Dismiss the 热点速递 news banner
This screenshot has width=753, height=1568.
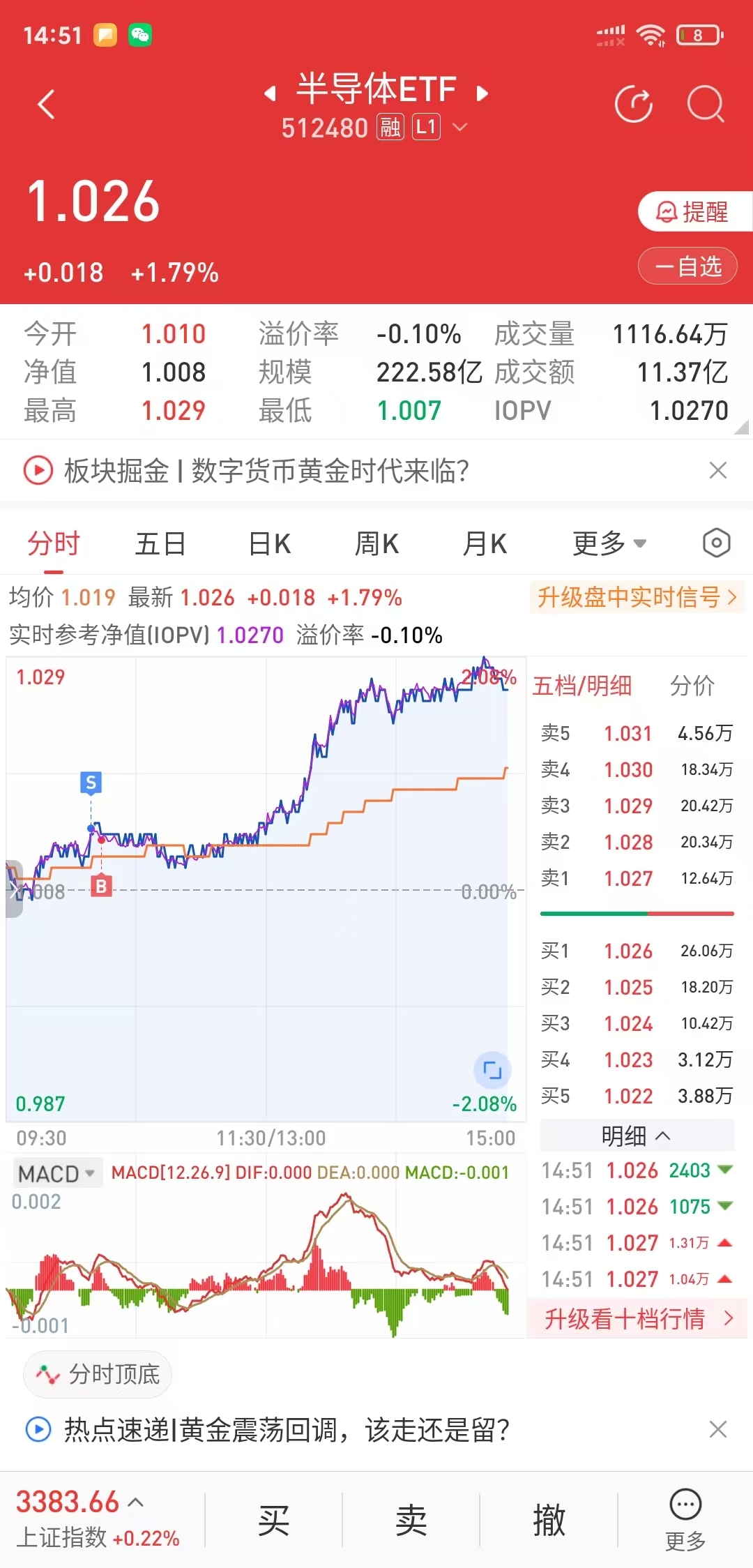point(718,1433)
